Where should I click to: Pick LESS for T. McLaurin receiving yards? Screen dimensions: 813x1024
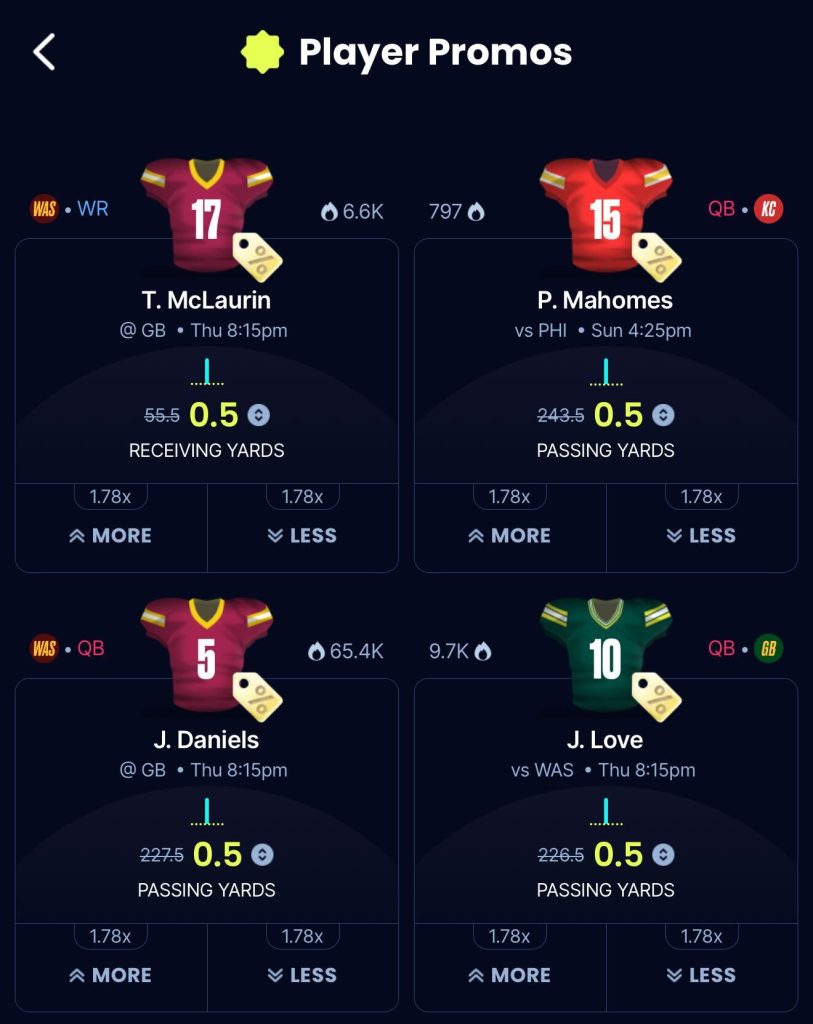coord(302,535)
